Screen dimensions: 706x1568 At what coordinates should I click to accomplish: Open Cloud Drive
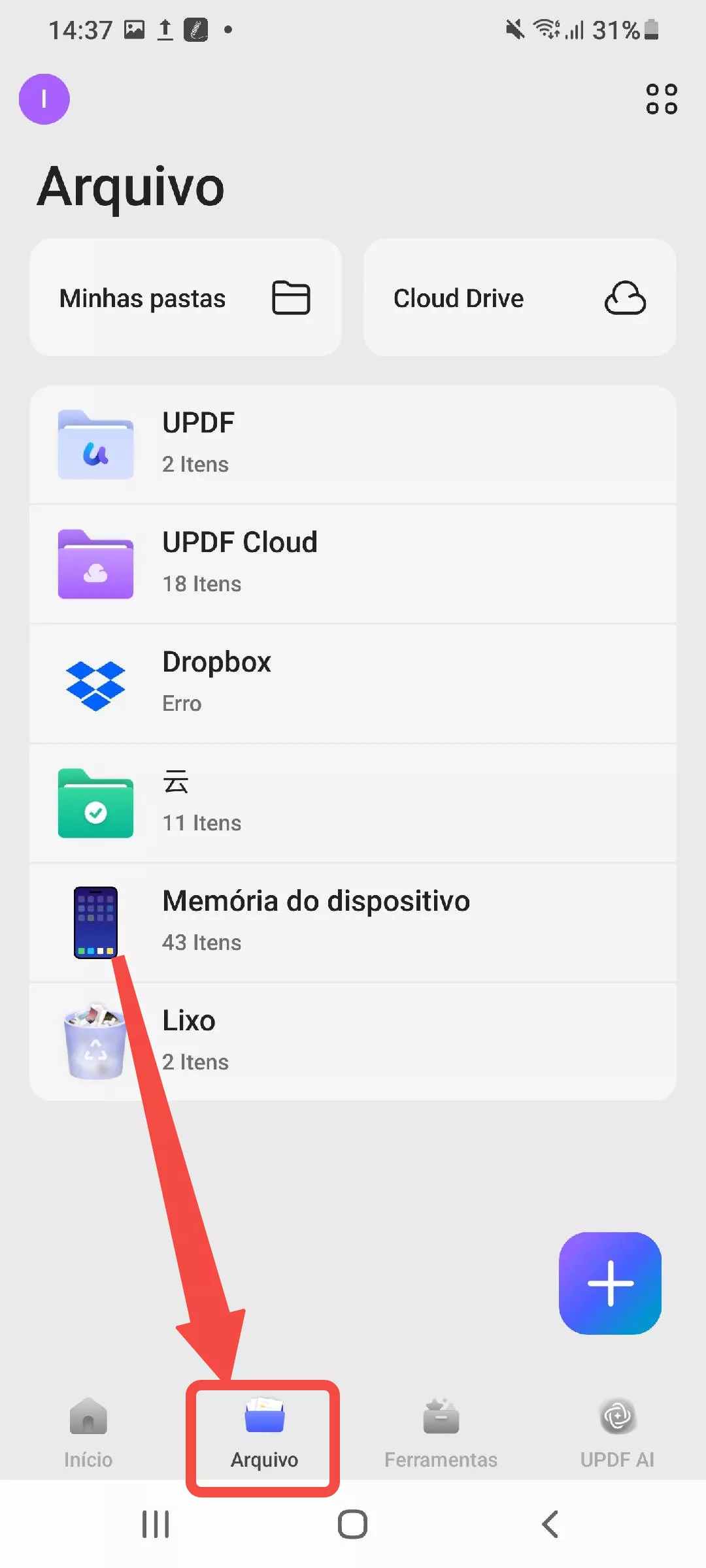click(520, 298)
